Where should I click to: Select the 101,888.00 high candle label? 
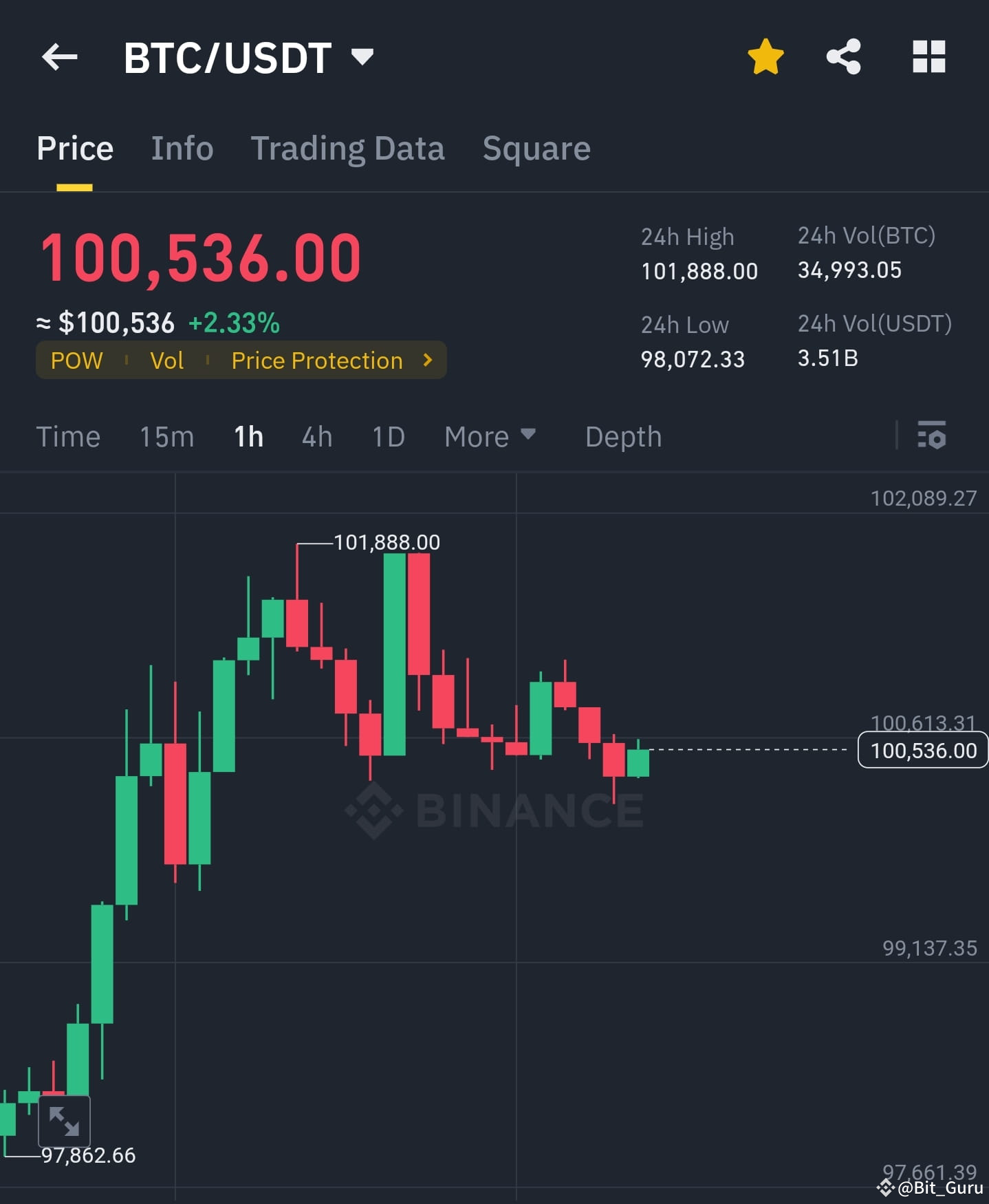coord(387,542)
